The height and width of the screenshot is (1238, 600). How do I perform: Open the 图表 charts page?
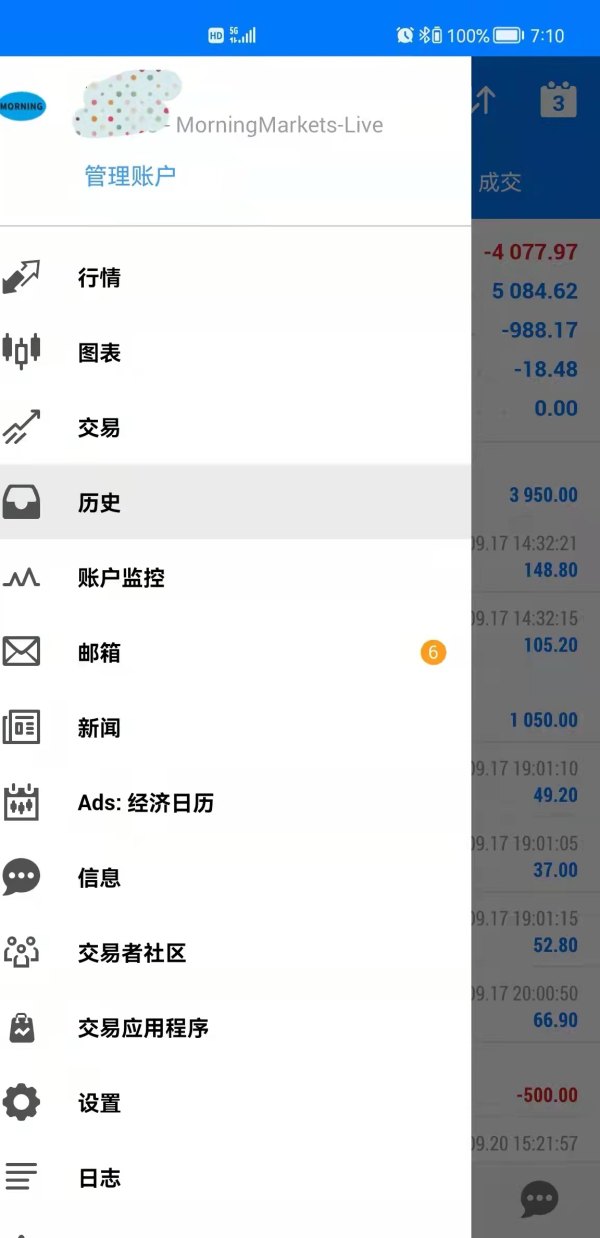(235, 352)
